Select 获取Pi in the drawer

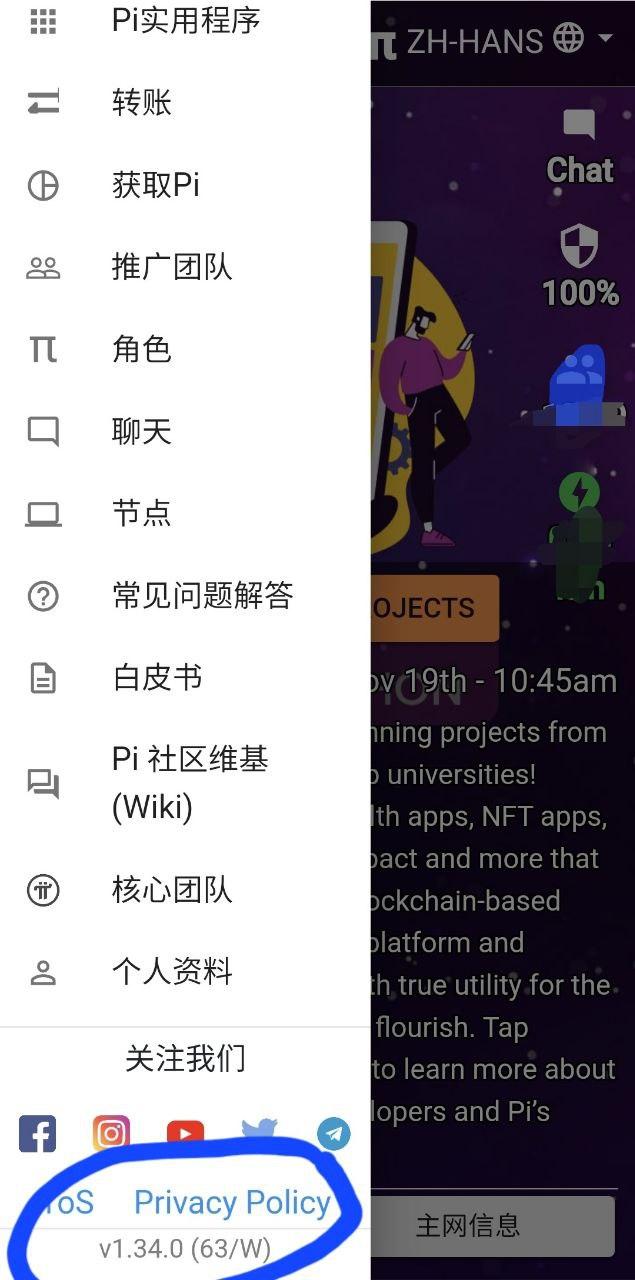pyautogui.click(x=155, y=185)
